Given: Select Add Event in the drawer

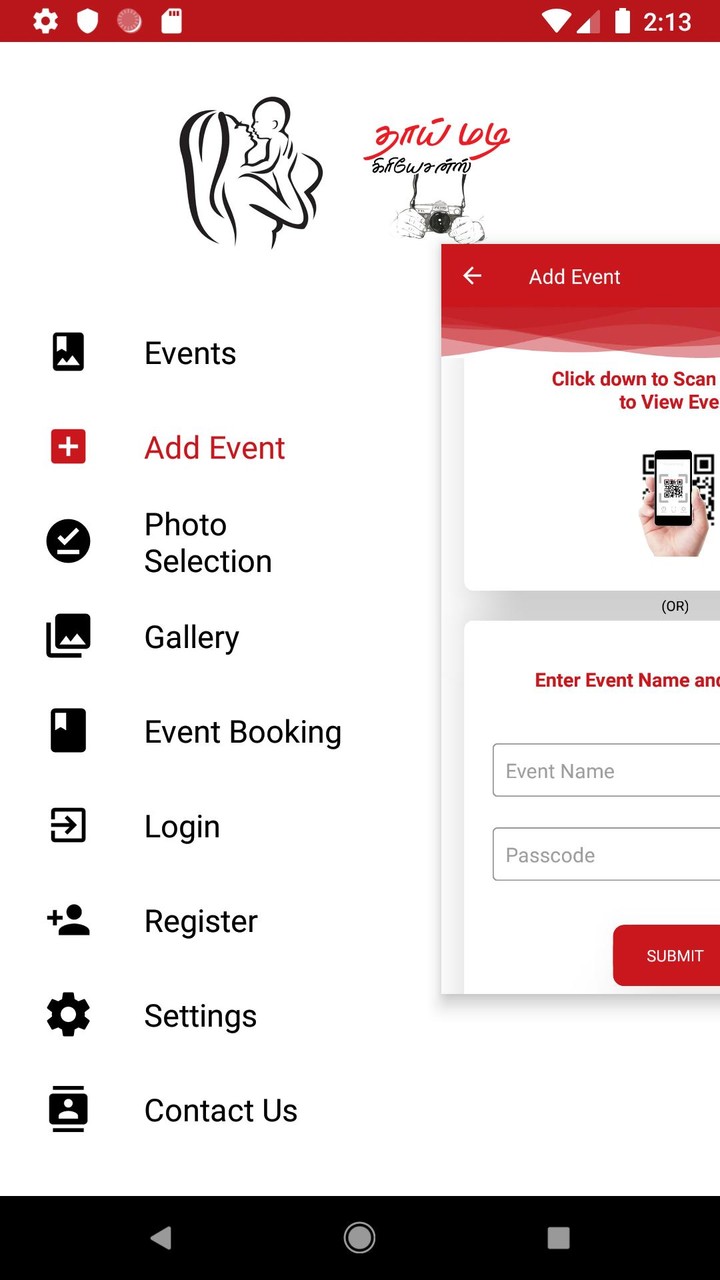Looking at the screenshot, I should click(x=214, y=447).
